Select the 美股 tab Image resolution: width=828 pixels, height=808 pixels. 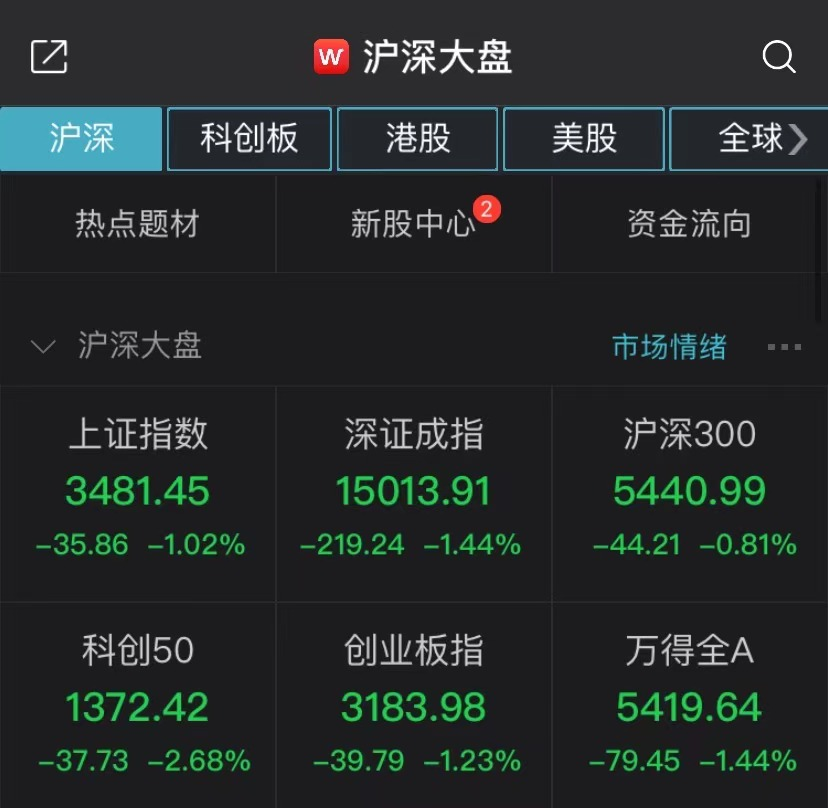click(x=584, y=139)
